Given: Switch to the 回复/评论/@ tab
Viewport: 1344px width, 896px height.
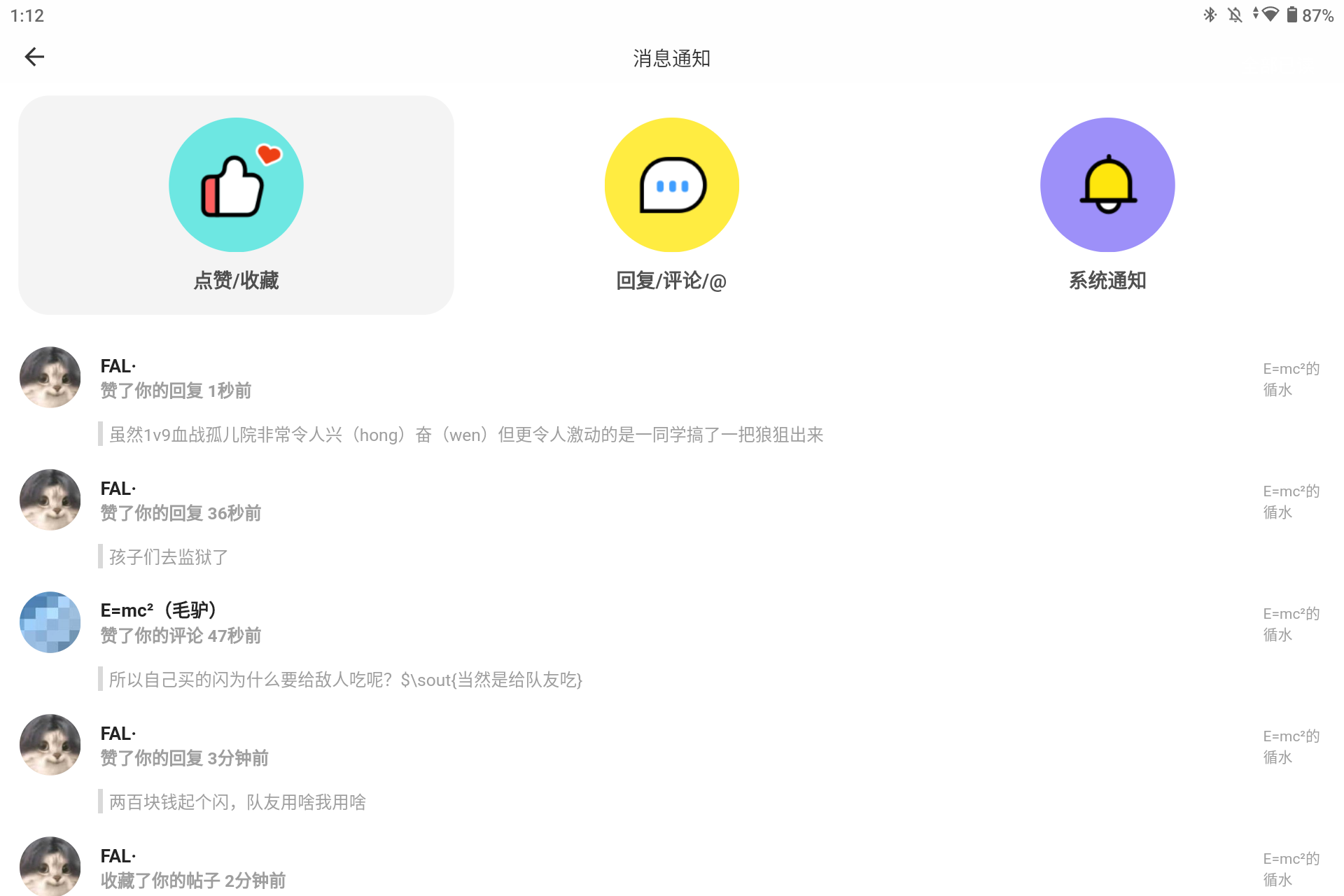Looking at the screenshot, I should 671,205.
